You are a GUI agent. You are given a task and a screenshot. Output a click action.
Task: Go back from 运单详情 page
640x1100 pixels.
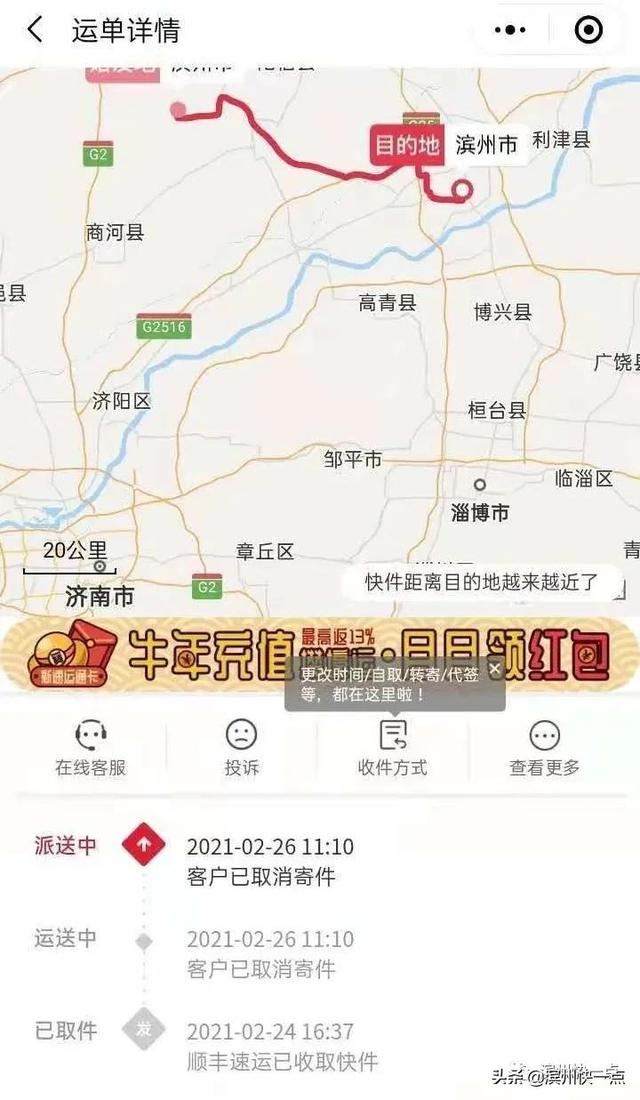pyautogui.click(x=34, y=30)
